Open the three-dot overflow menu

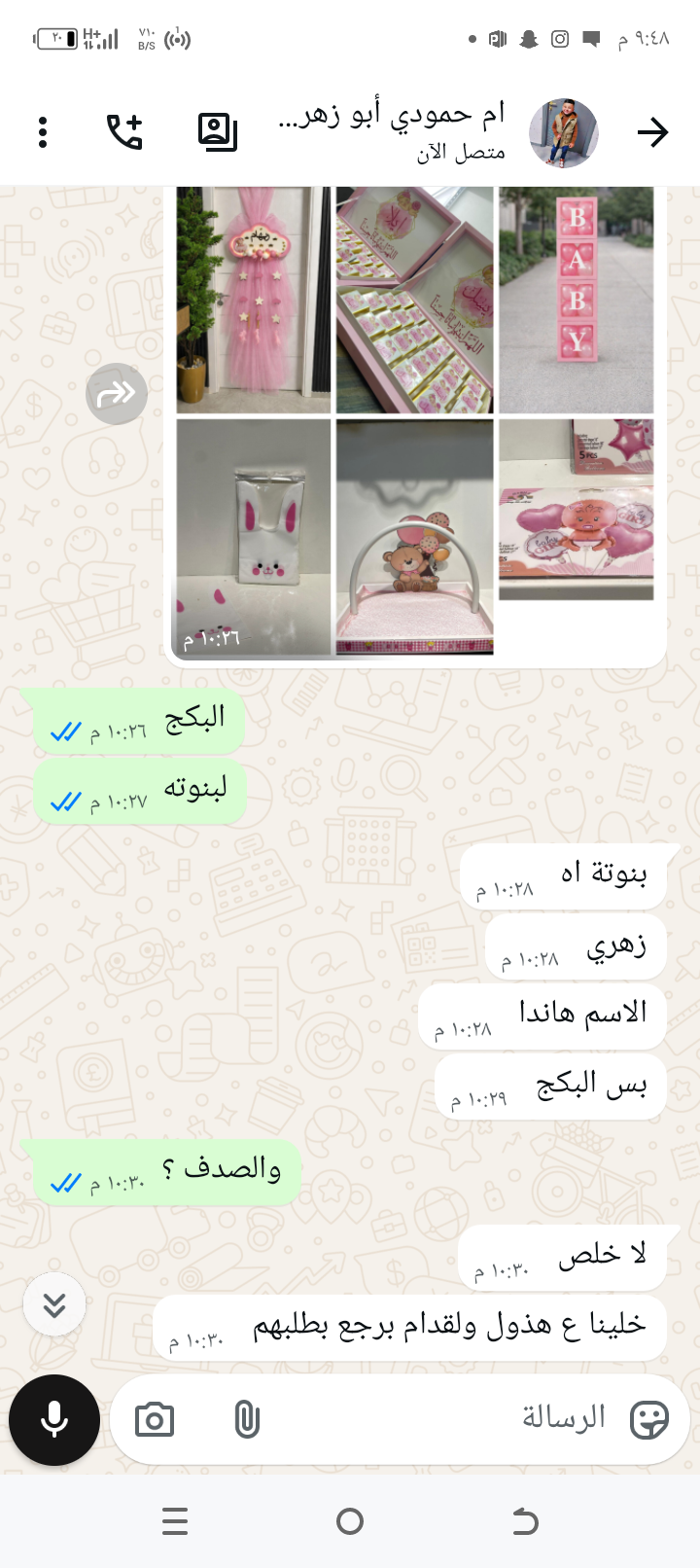[43, 132]
